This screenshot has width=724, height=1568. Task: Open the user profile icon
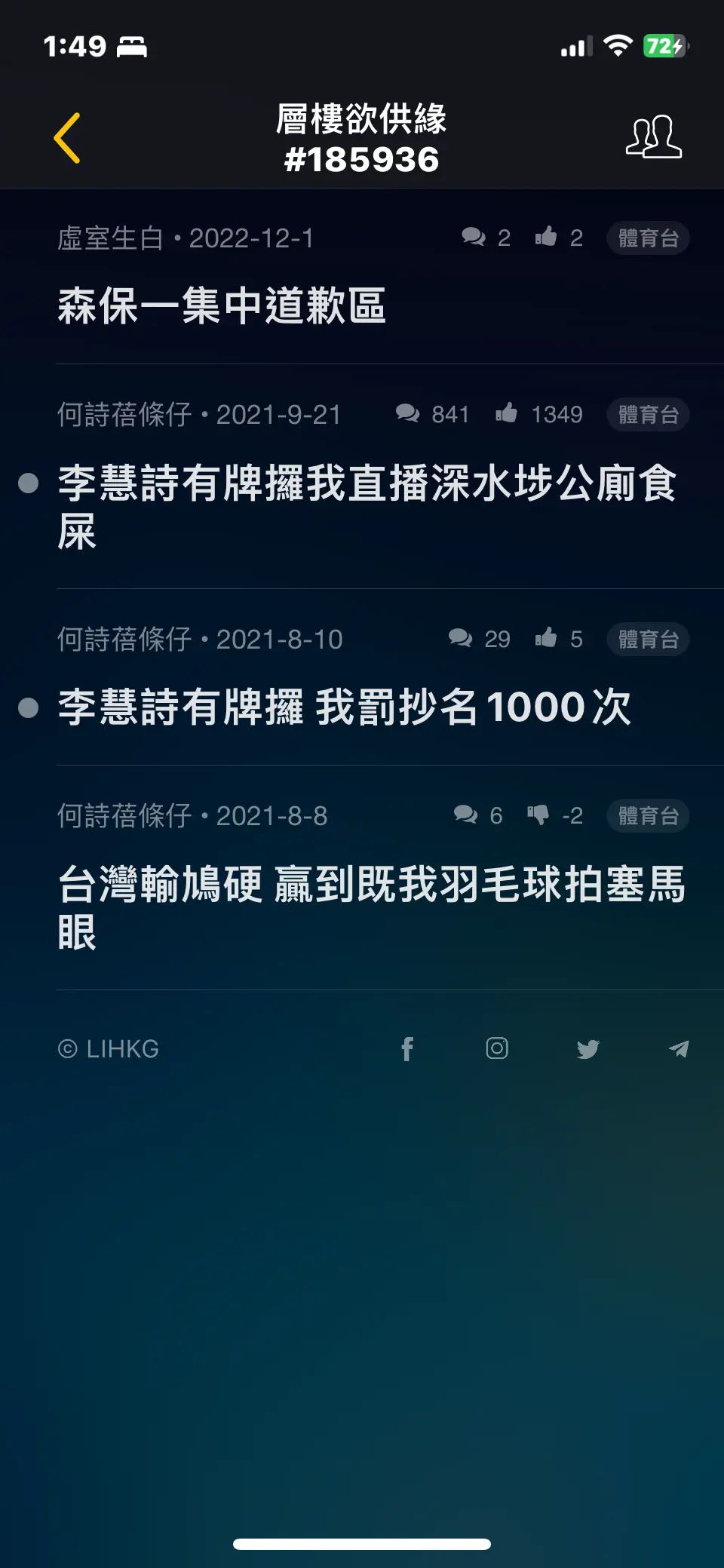click(653, 137)
